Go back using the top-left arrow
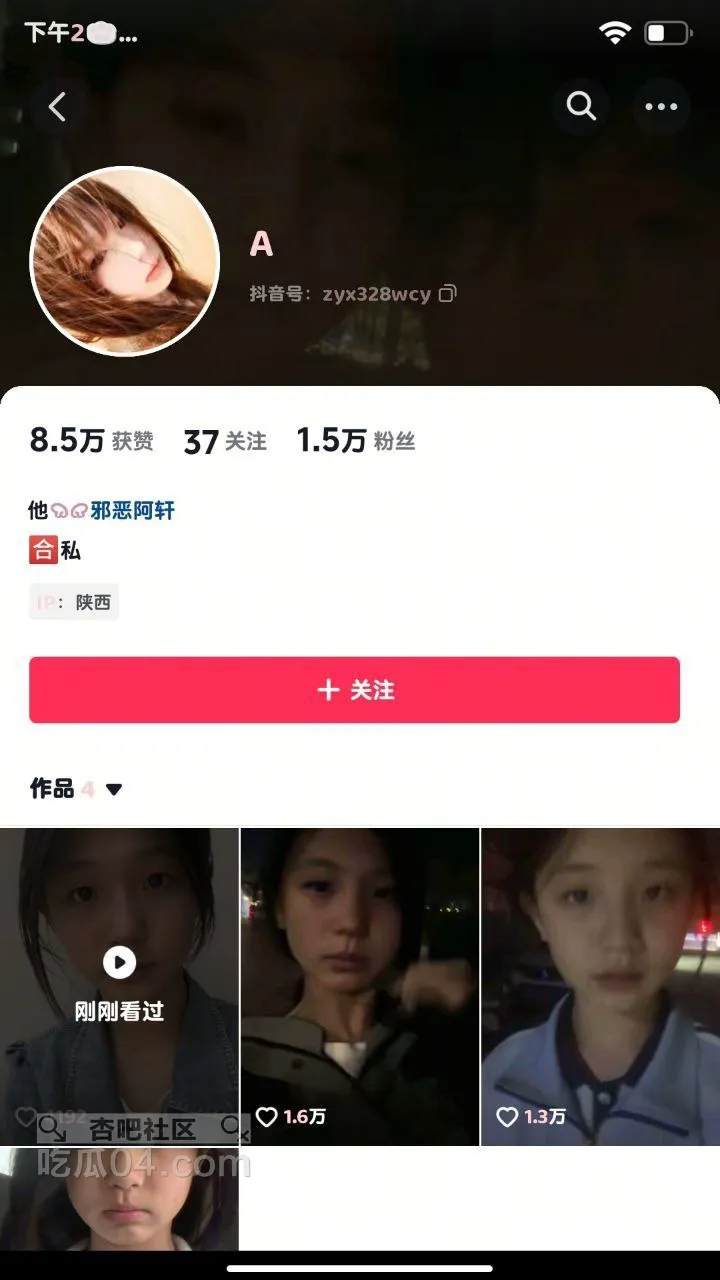 tap(57, 107)
